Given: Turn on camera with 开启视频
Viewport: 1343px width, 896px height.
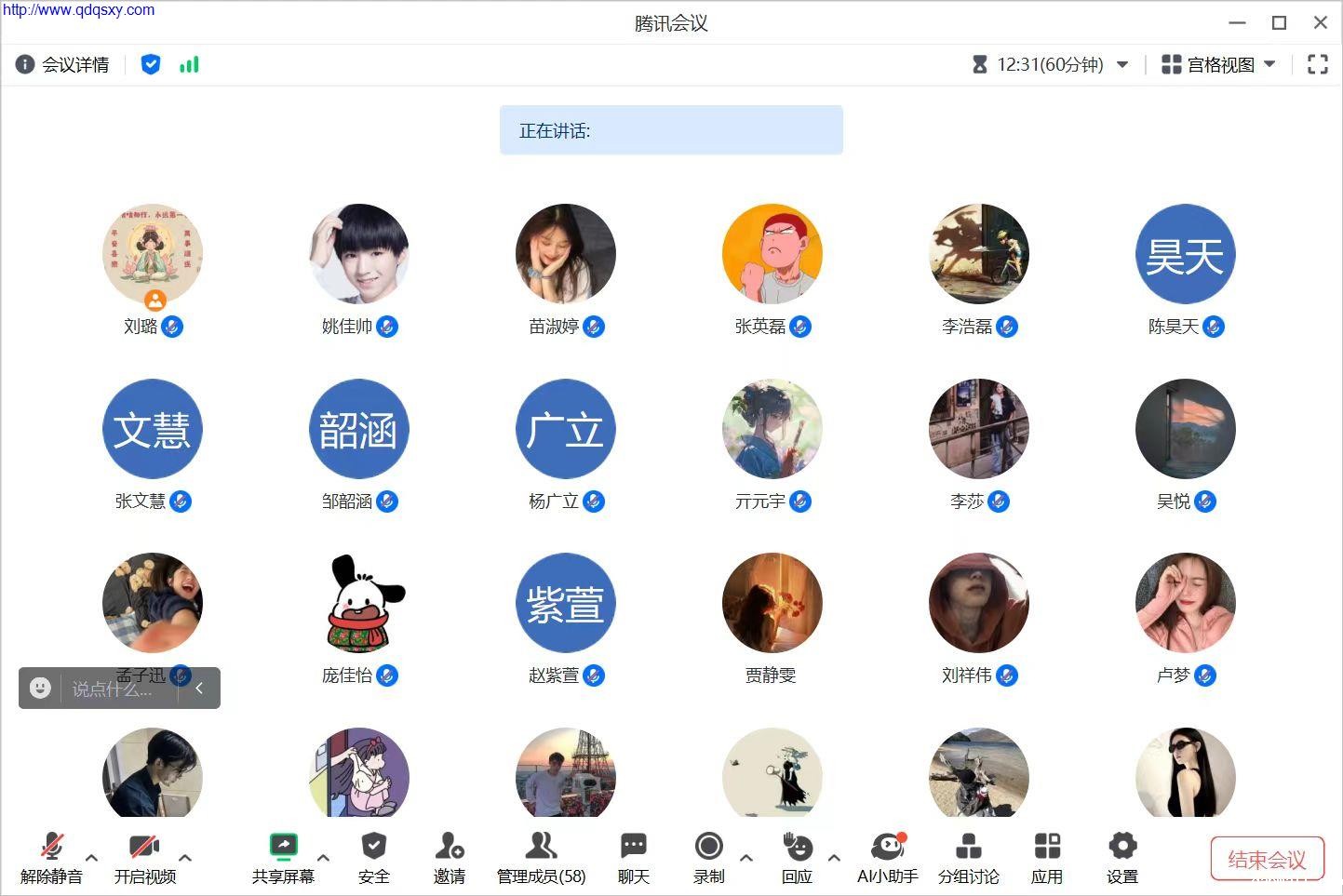Looking at the screenshot, I should (144, 857).
